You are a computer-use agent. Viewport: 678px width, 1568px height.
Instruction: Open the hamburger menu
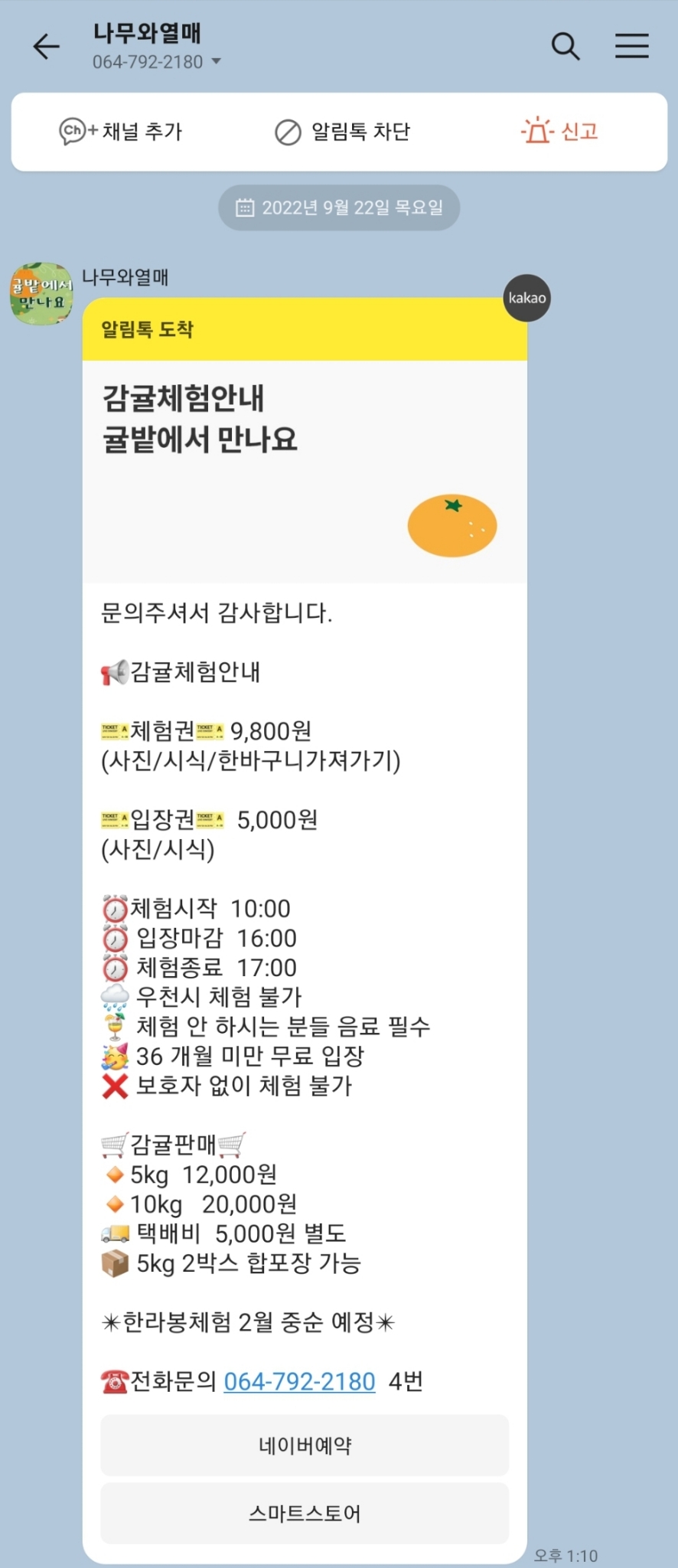(x=631, y=47)
